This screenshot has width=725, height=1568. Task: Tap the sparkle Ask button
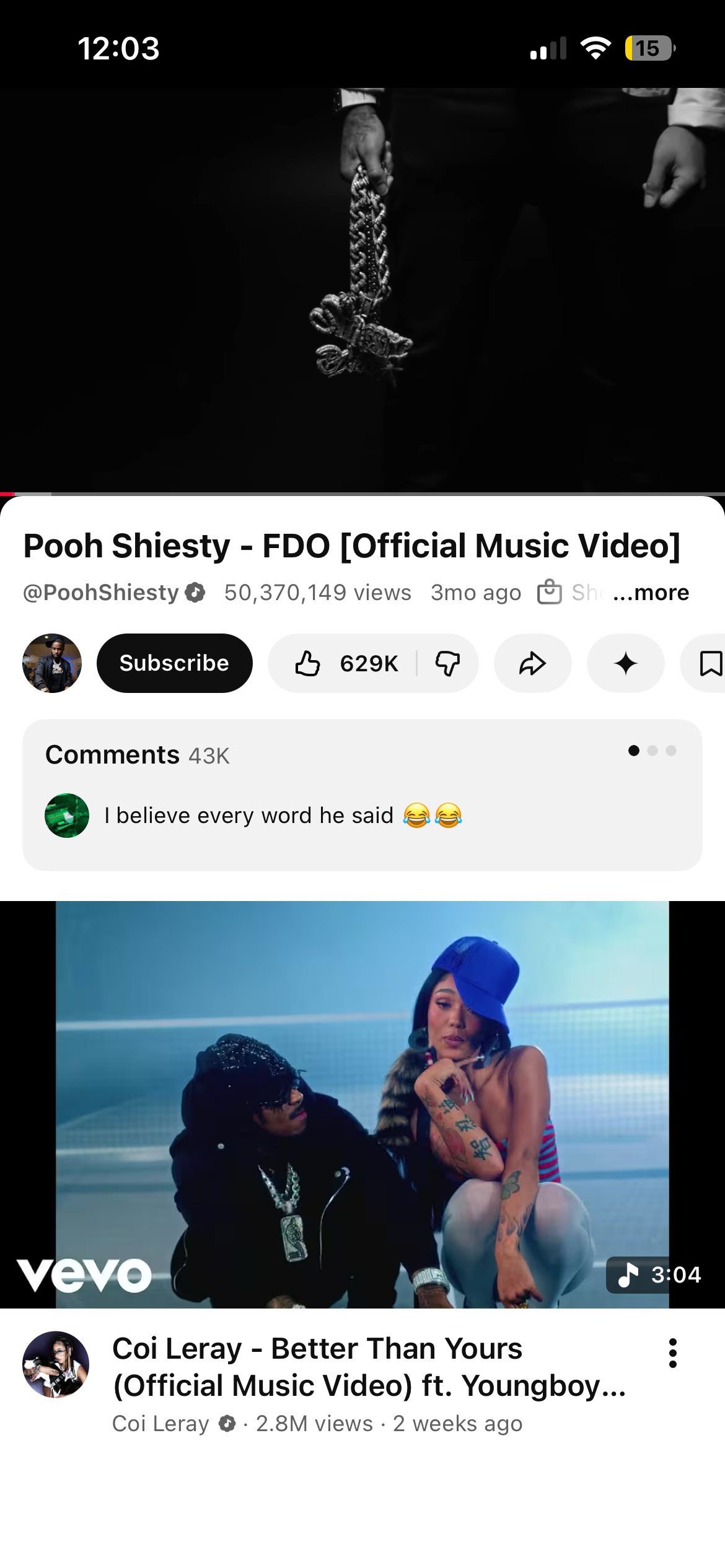click(x=625, y=663)
